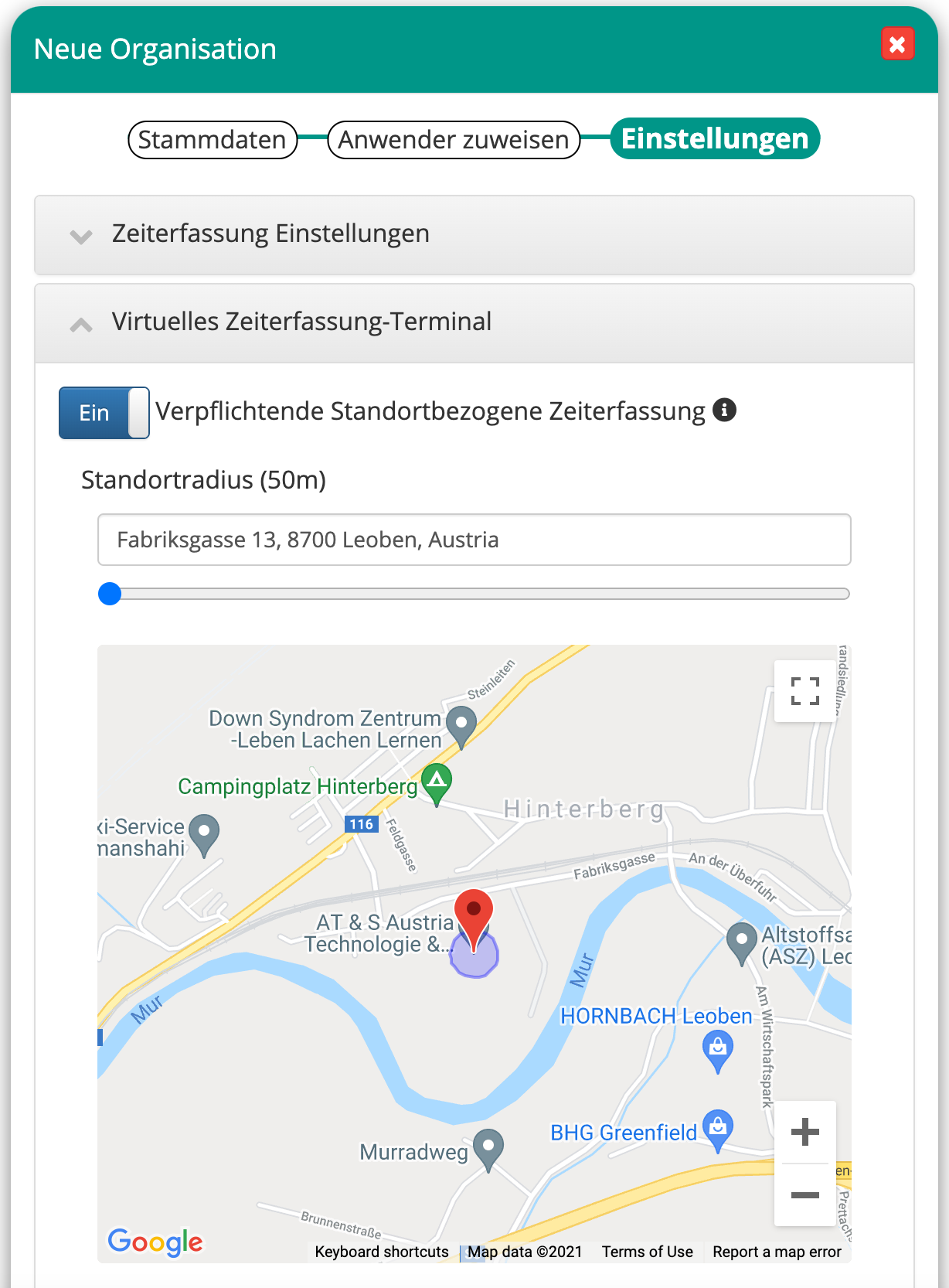The image size is (949, 1288).
Task: Open Campingplatz Hinterberg map pin
Action: coord(437,781)
